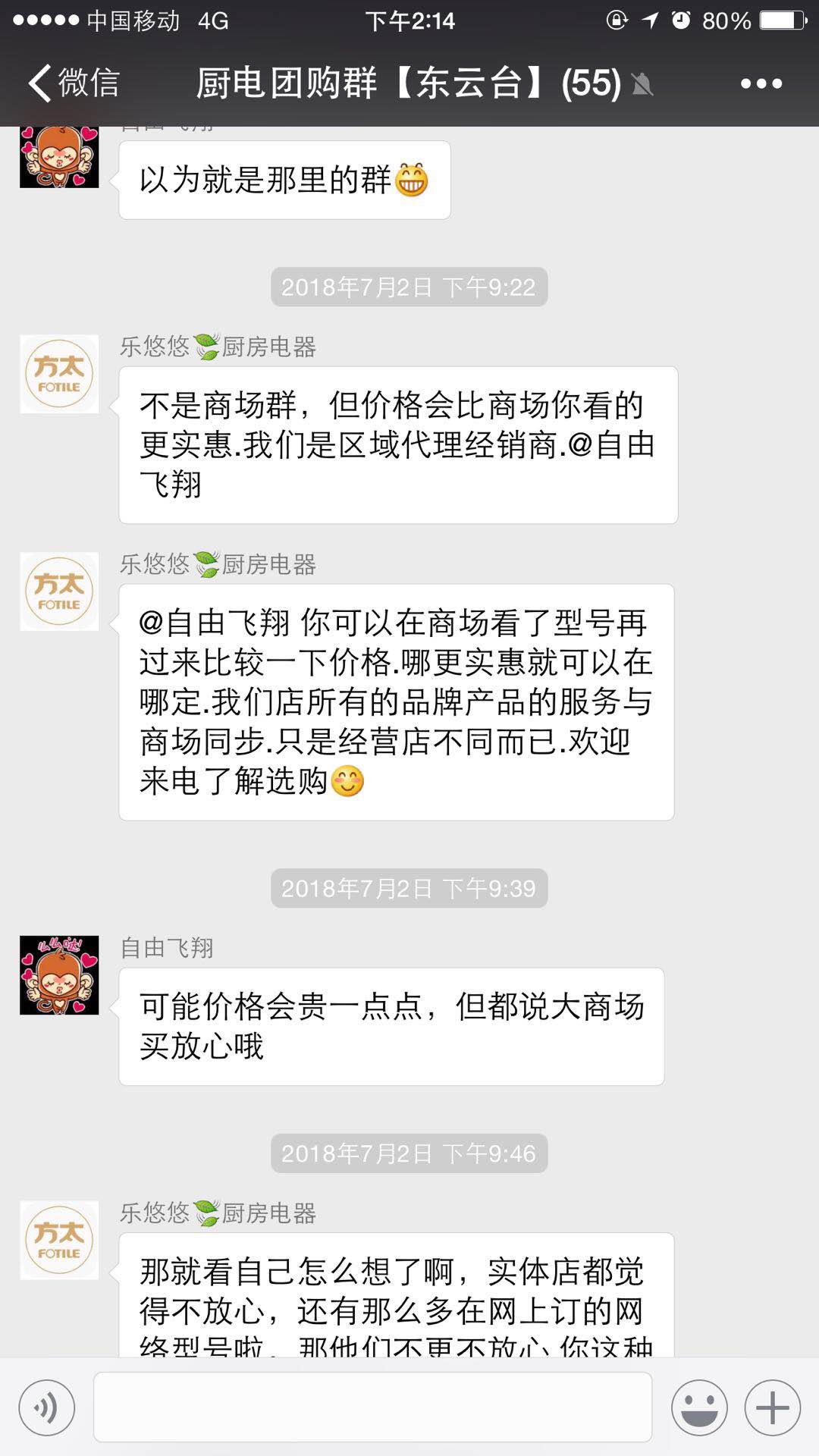The height and width of the screenshot is (1456, 819).
Task: Open 乐悠悠's avatar beside 那就看自己怎么想了 message
Action: pyautogui.click(x=59, y=1240)
